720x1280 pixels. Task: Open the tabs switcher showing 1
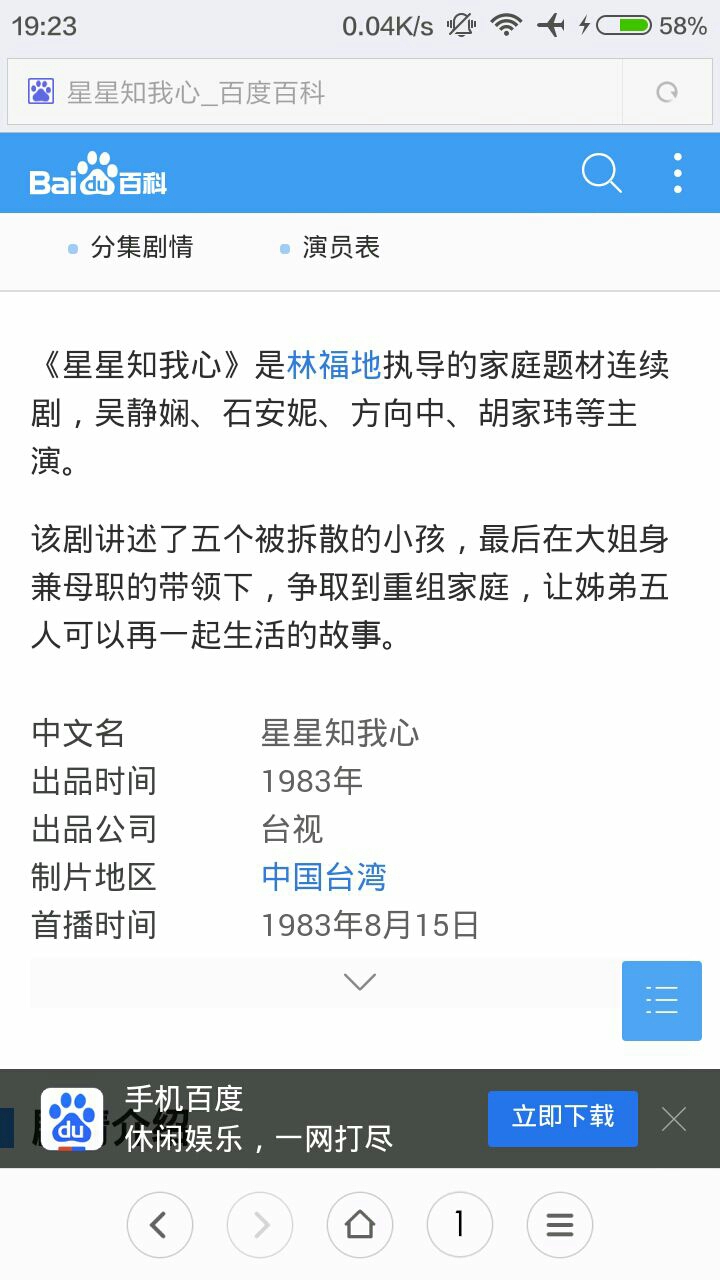(460, 1224)
